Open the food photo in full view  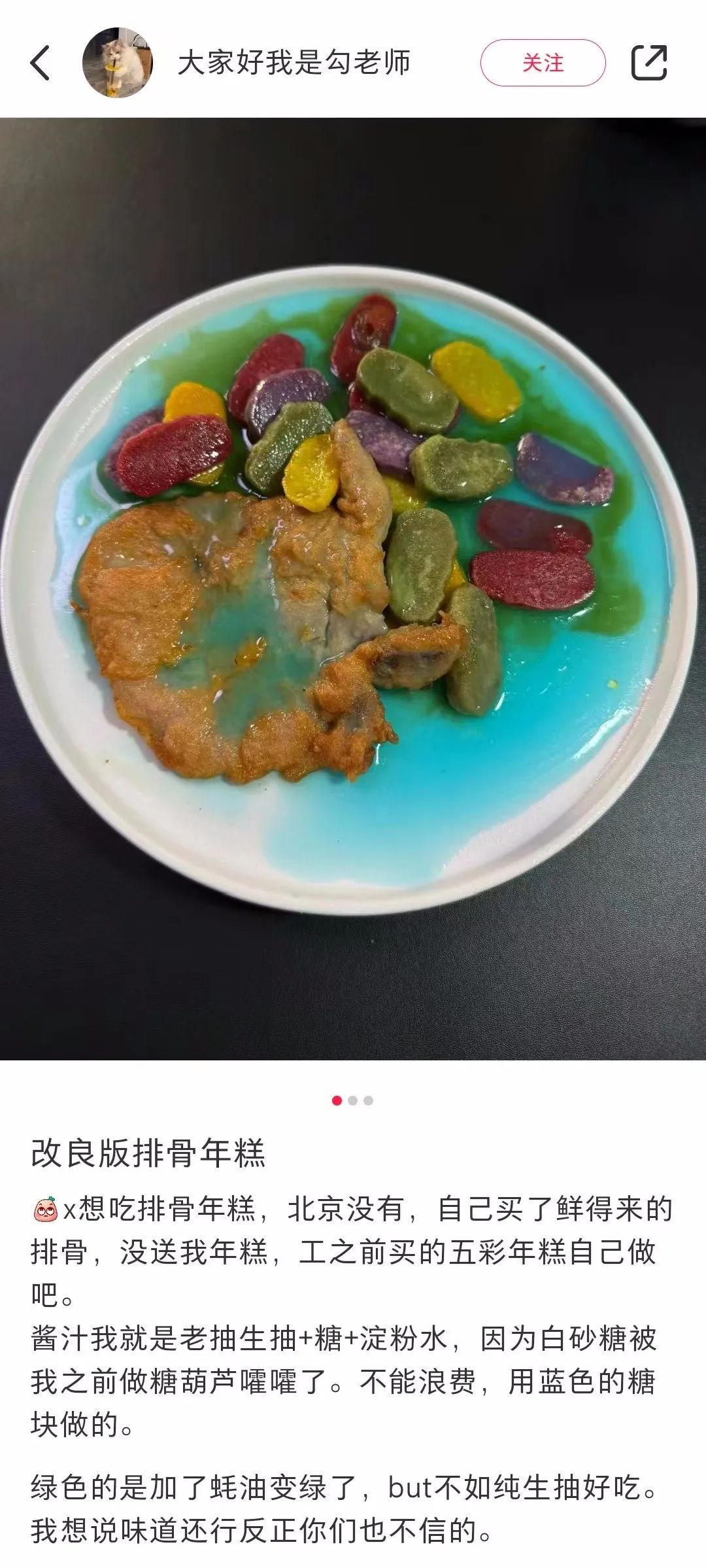(353, 589)
